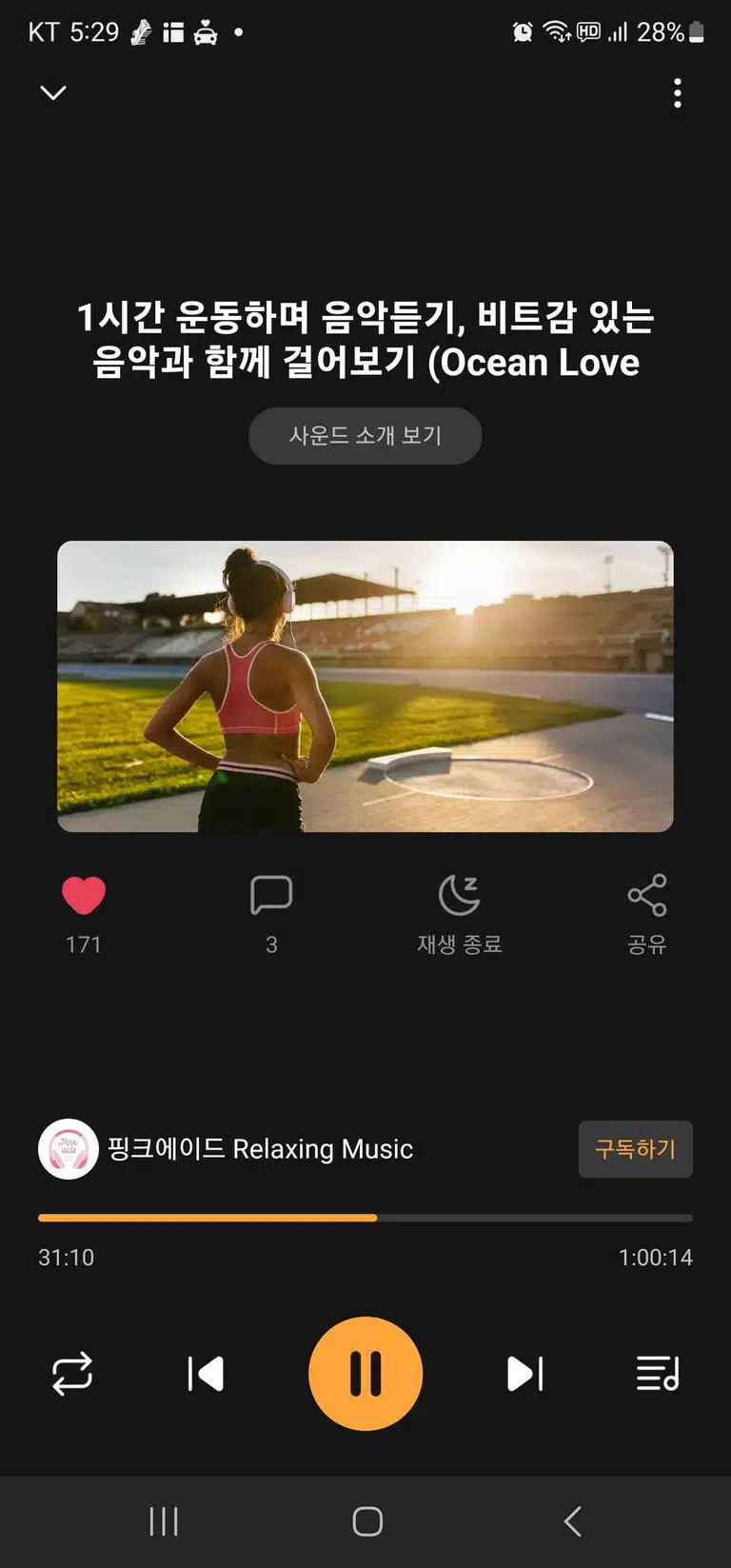Tap the playback progress bar
This screenshot has height=1568, width=731.
[x=365, y=1218]
